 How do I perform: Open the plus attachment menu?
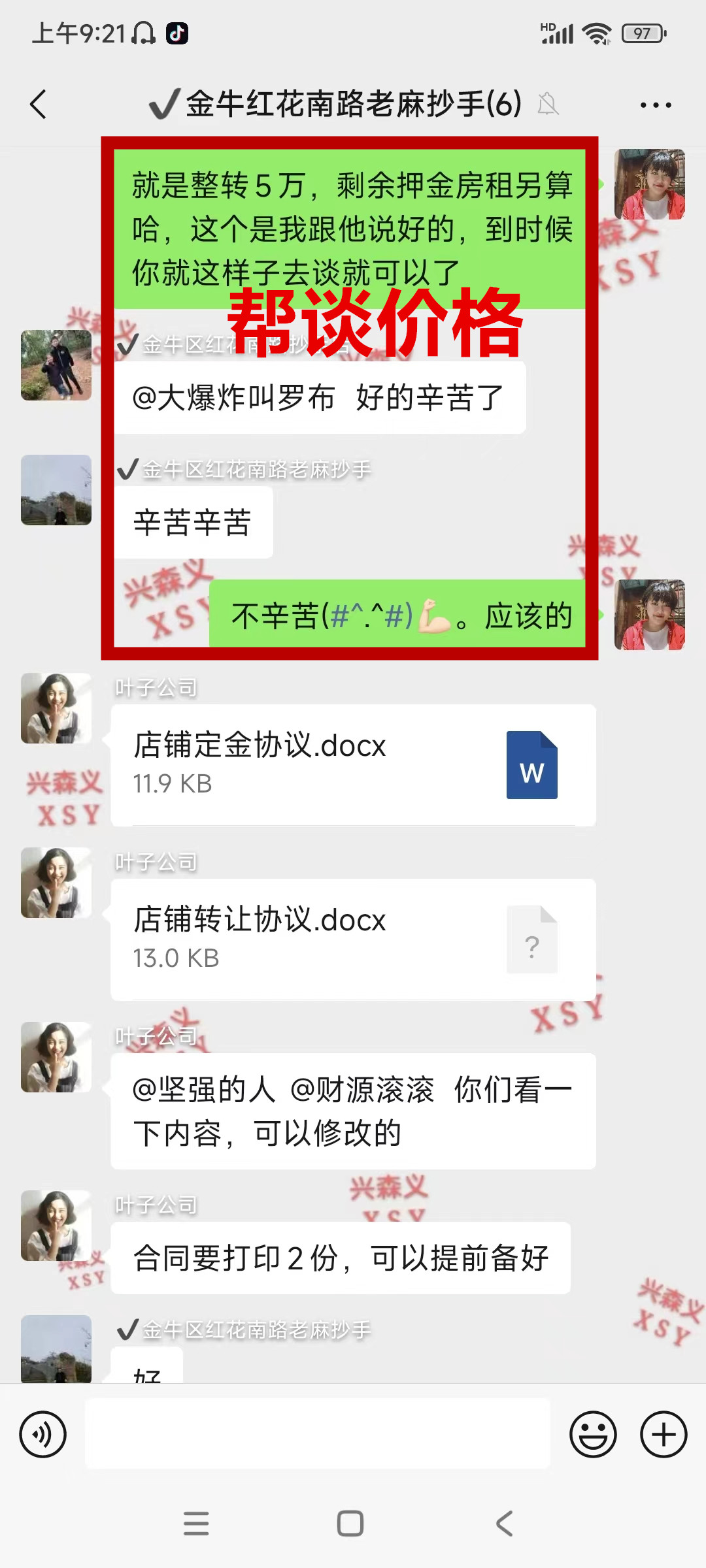click(x=664, y=1434)
